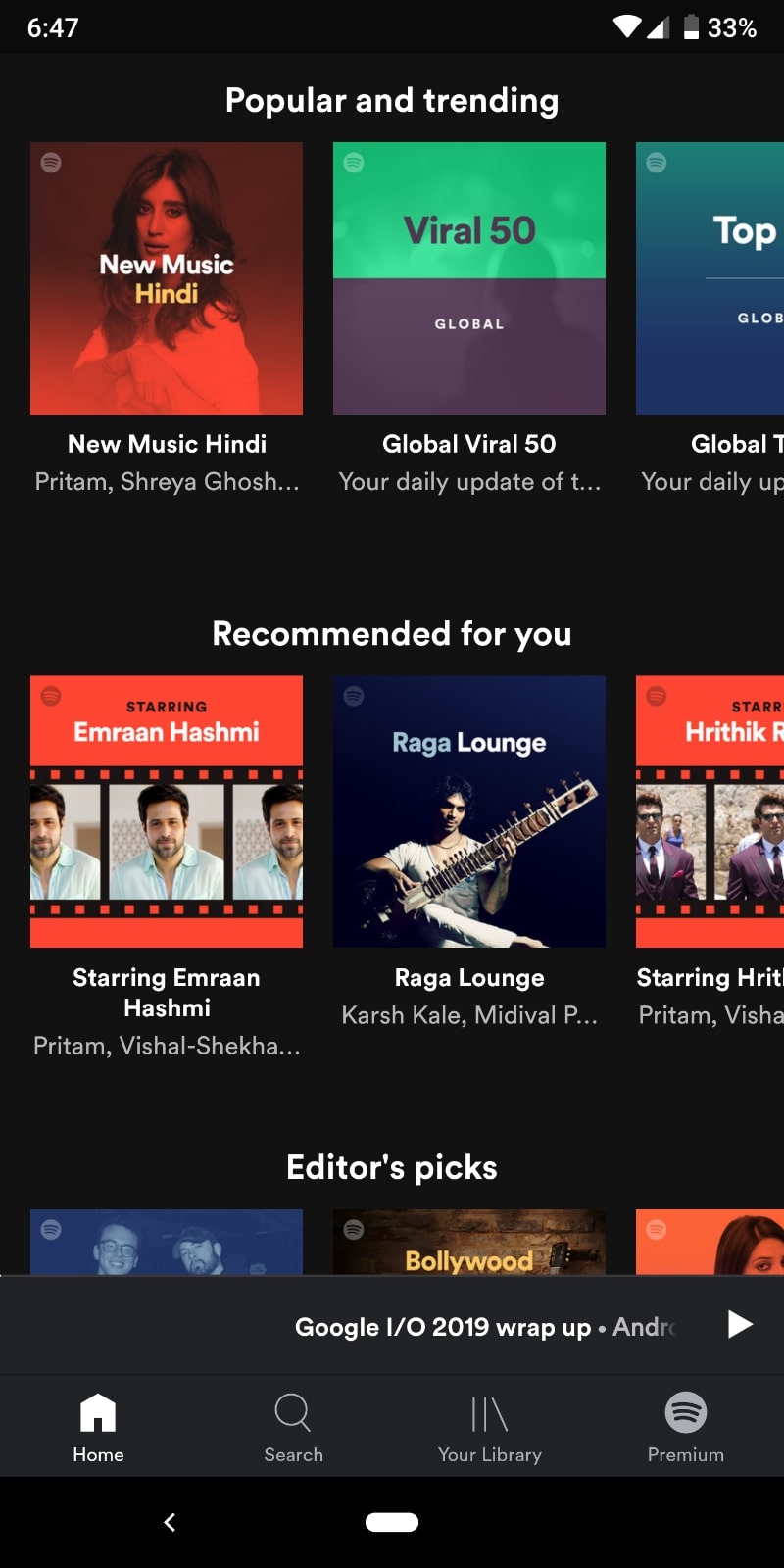Play the Google I/O 2019 wrap up
784x1568 pixels.
pos(740,1325)
